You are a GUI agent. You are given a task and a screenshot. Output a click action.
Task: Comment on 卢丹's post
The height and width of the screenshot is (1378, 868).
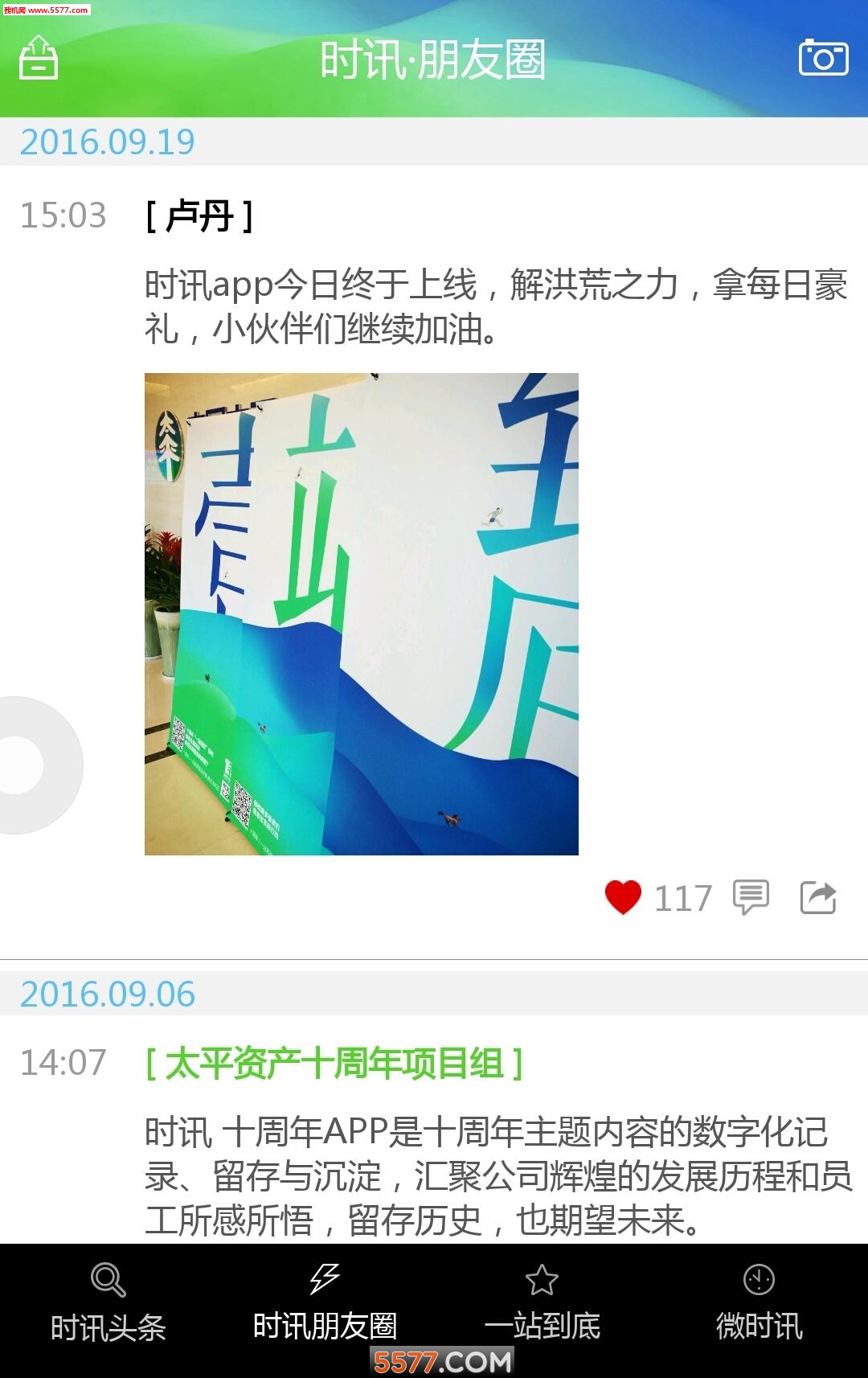coord(751,897)
